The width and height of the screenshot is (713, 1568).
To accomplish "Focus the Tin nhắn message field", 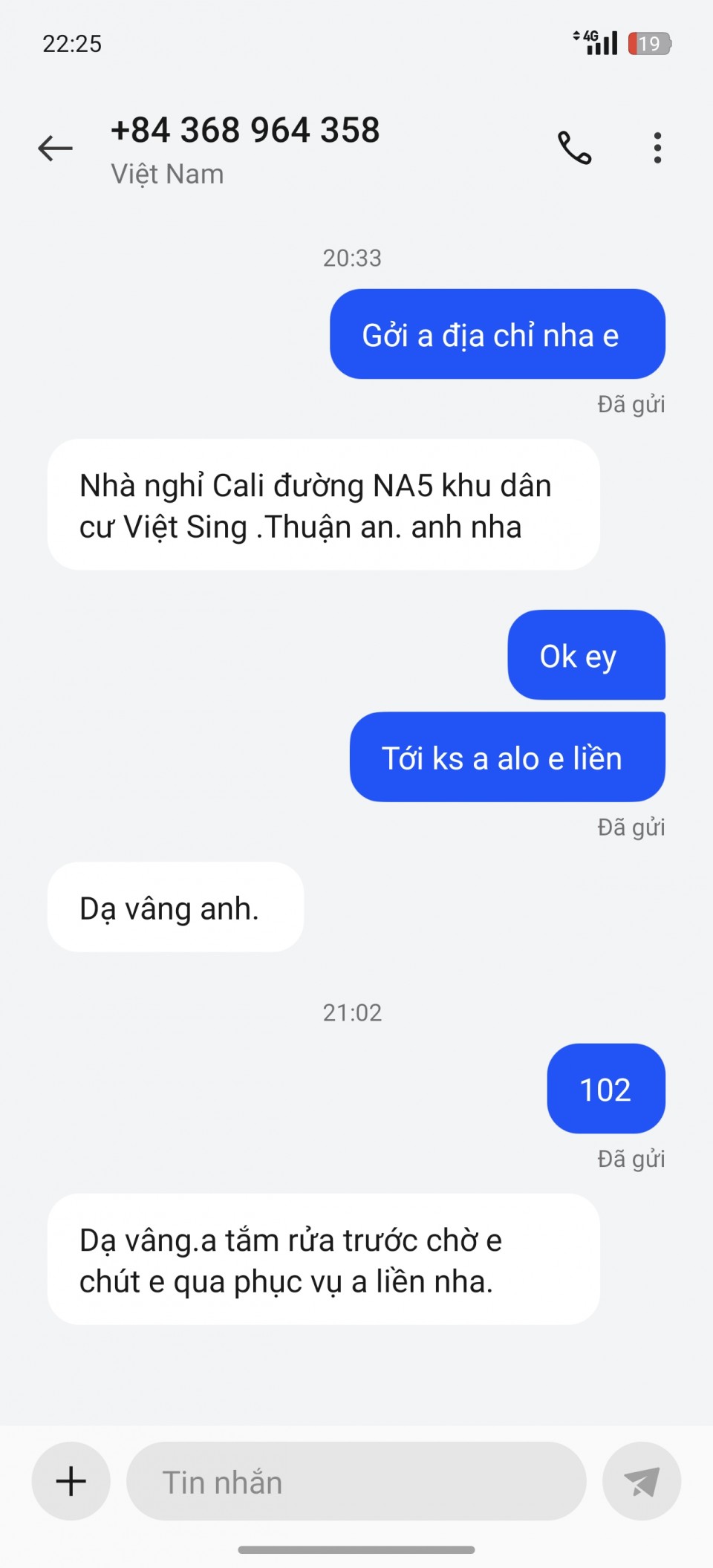I will coord(356,1482).
